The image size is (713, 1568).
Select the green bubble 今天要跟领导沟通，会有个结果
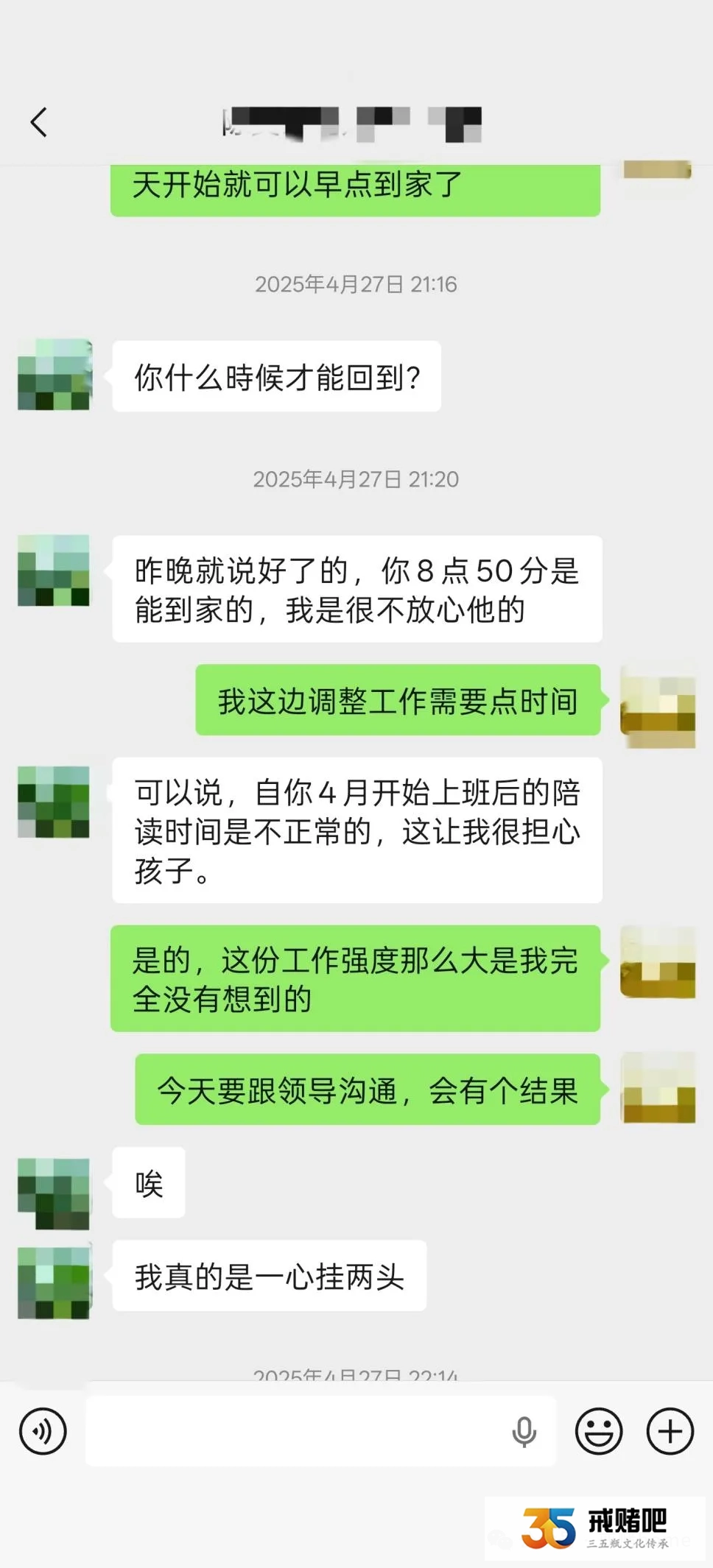367,1092
